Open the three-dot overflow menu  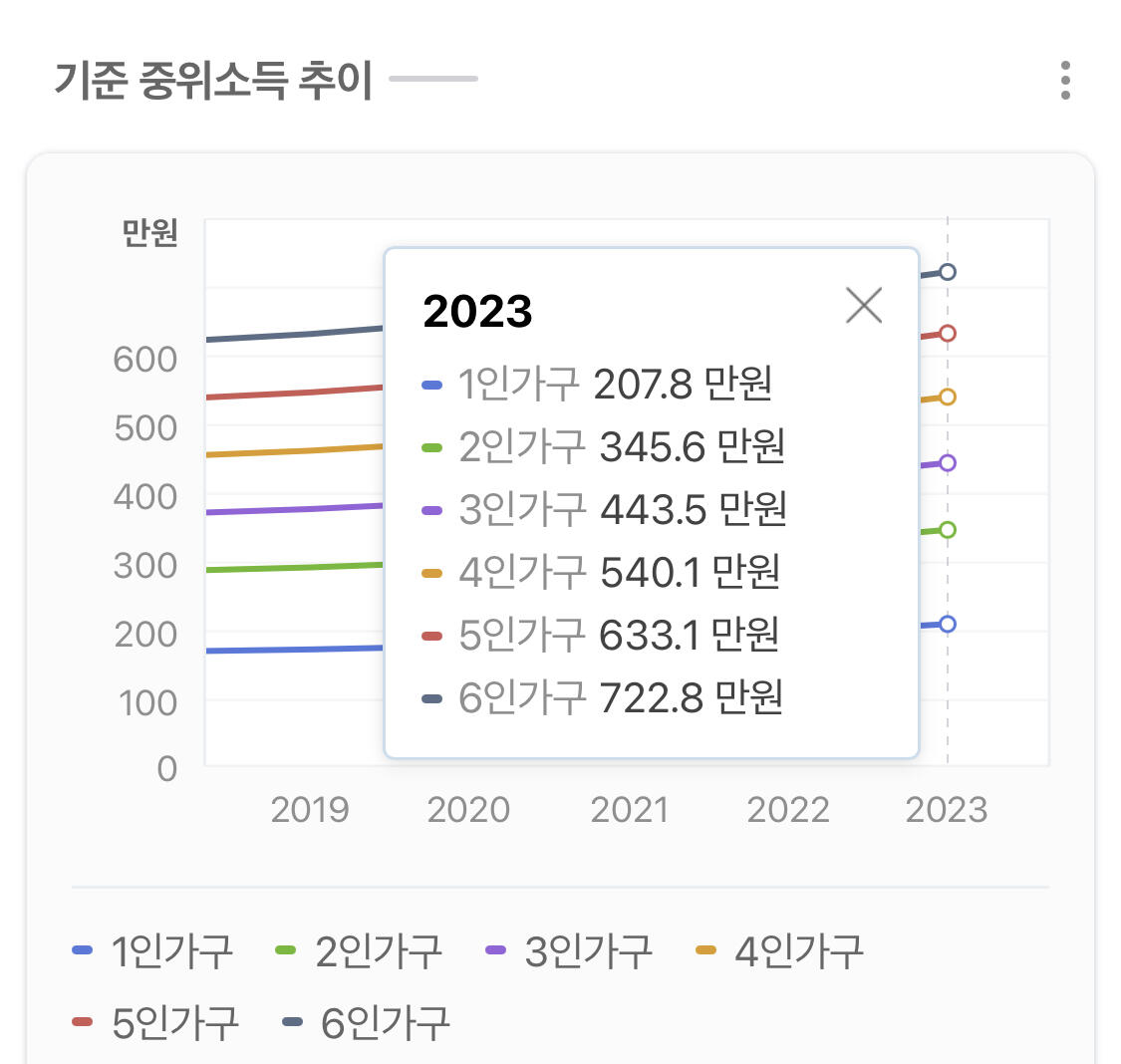[1065, 80]
